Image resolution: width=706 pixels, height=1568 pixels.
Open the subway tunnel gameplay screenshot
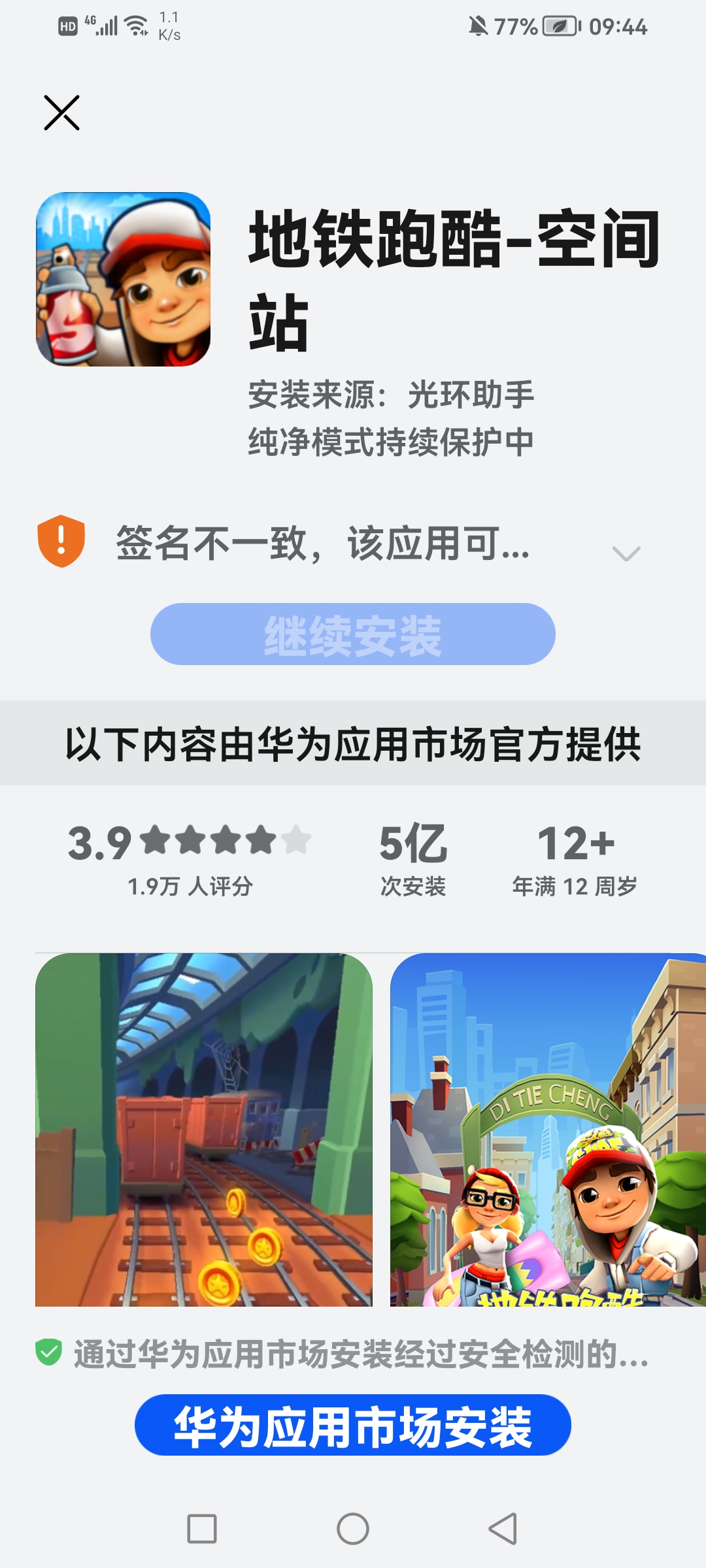(x=204, y=1130)
